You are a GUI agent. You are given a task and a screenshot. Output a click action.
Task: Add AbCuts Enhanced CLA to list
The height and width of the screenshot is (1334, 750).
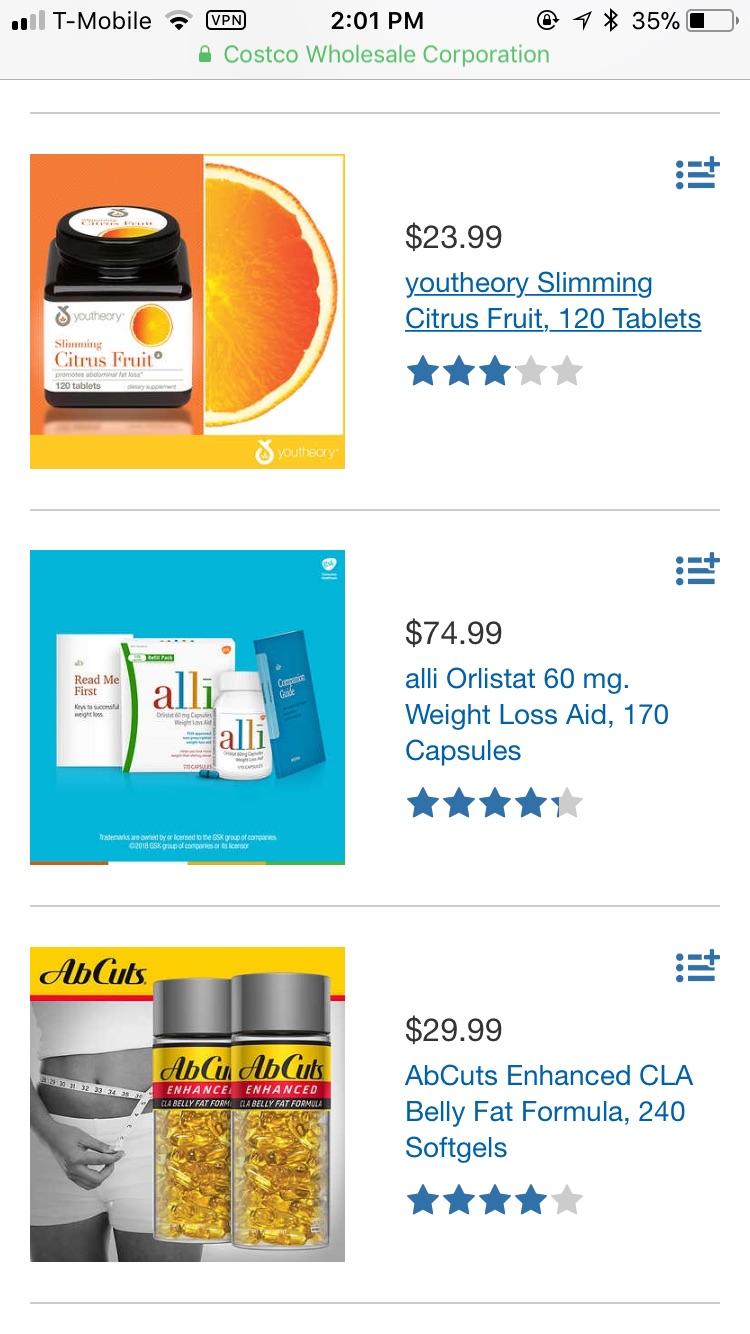click(697, 967)
